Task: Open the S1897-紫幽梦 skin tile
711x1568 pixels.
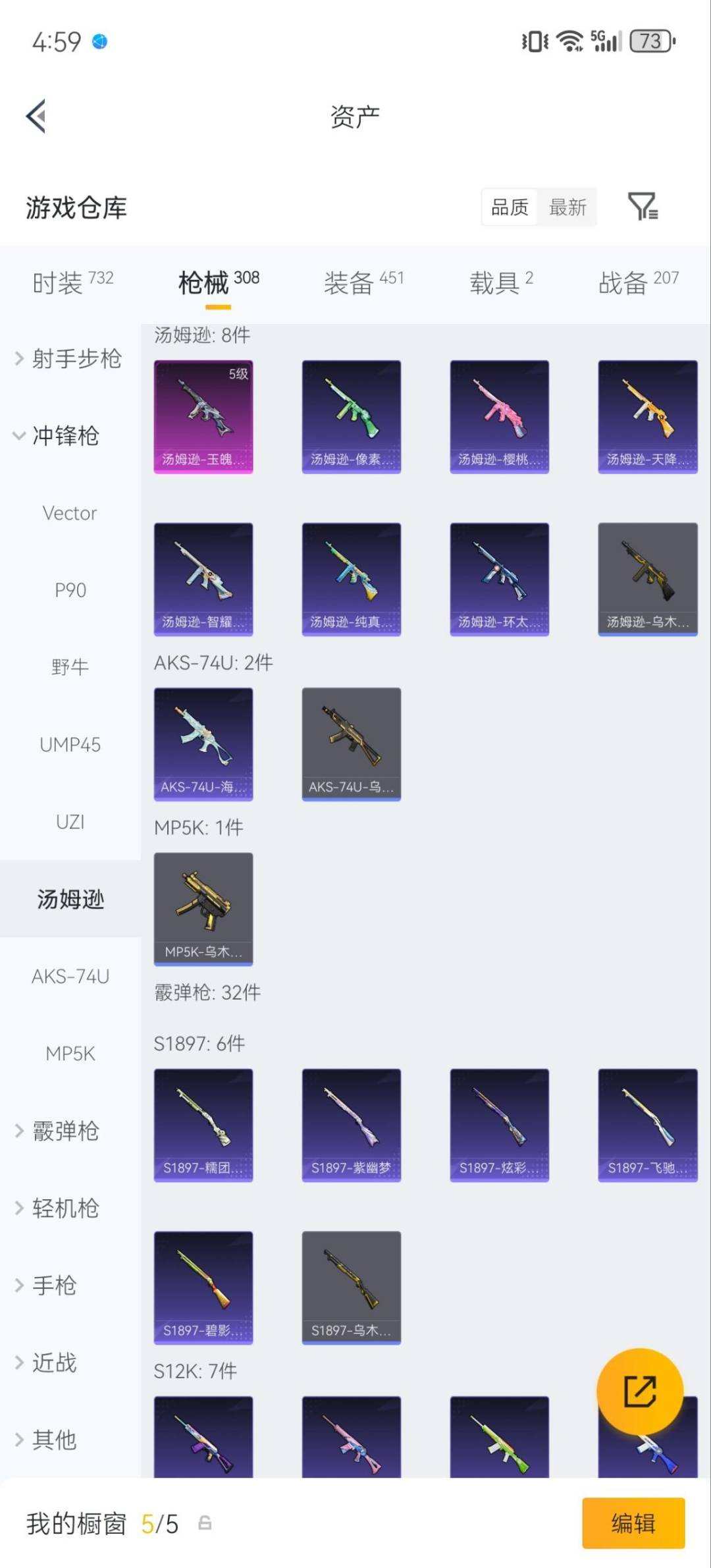Action: point(352,1125)
